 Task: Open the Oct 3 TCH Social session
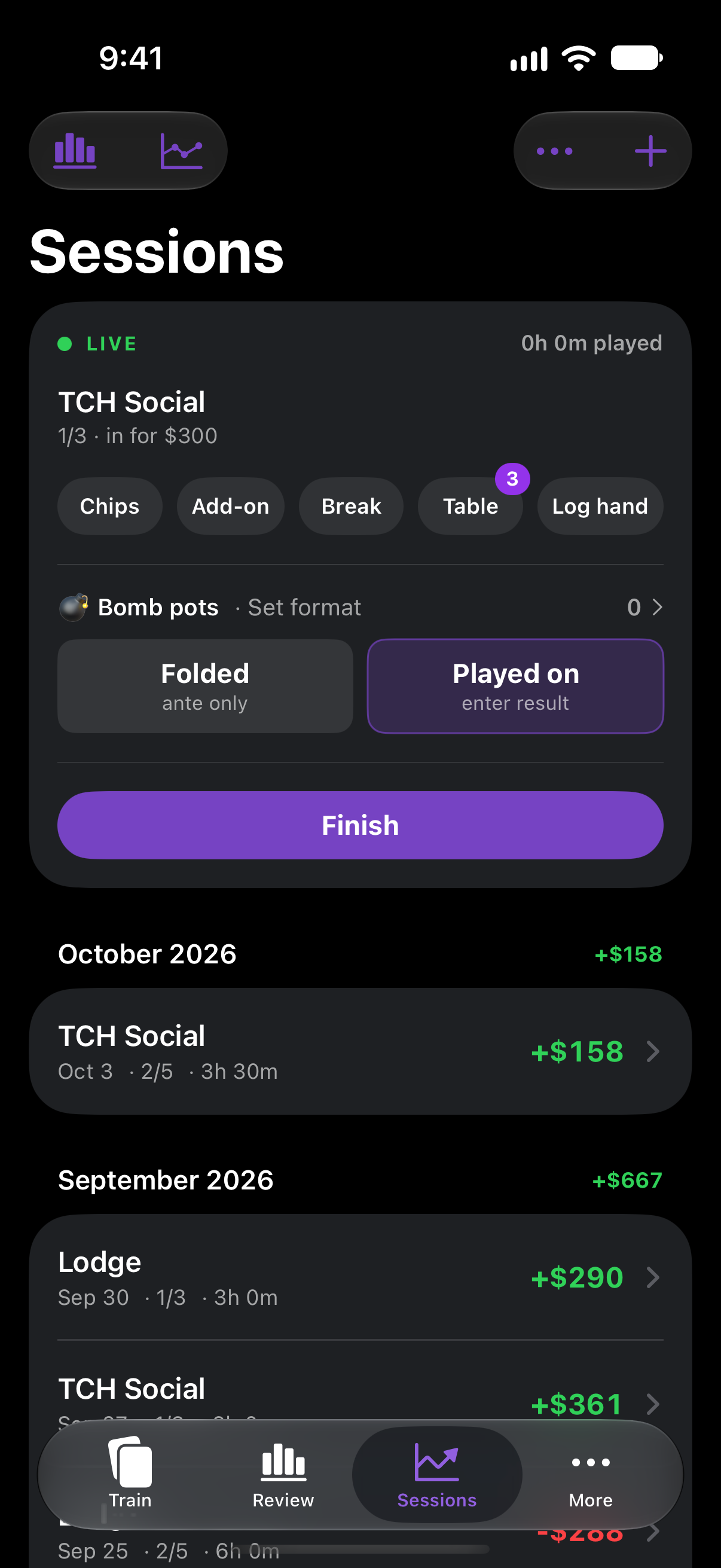pyautogui.click(x=360, y=1051)
